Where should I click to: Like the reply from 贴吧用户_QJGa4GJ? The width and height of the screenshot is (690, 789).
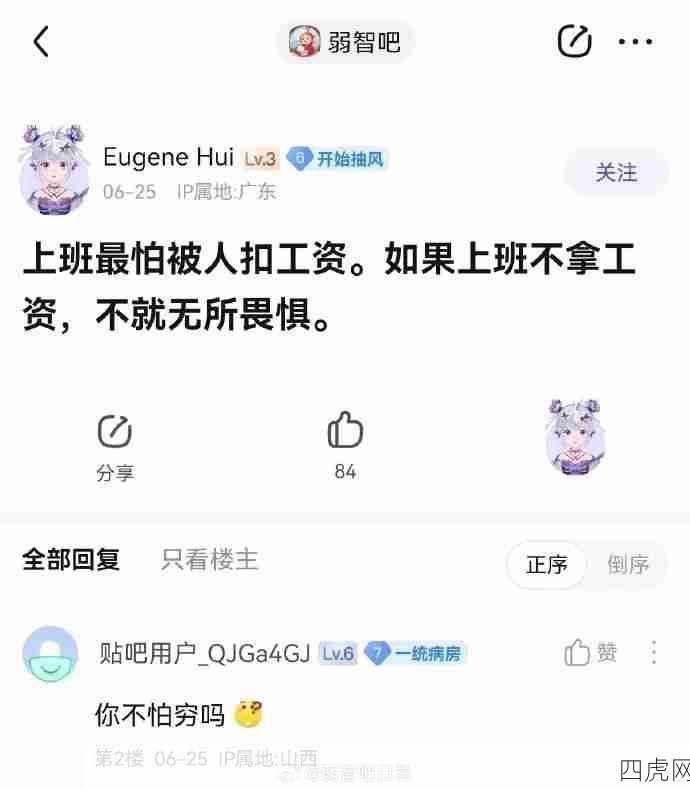point(590,653)
